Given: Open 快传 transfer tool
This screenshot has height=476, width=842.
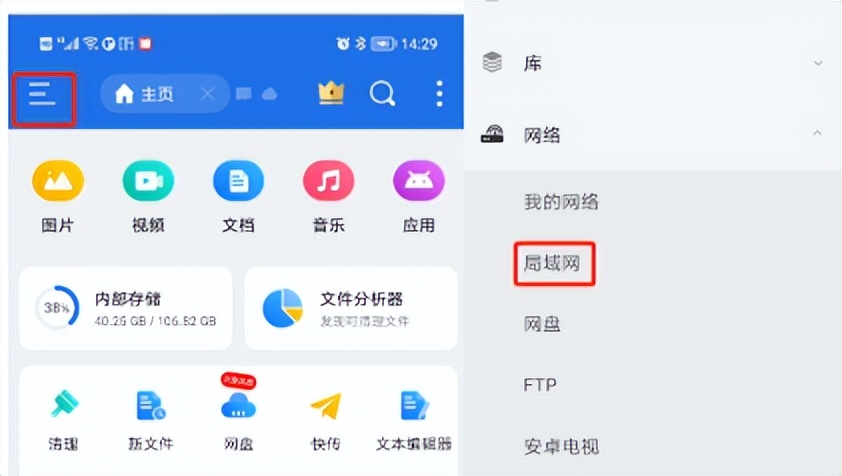Looking at the screenshot, I should (325, 419).
